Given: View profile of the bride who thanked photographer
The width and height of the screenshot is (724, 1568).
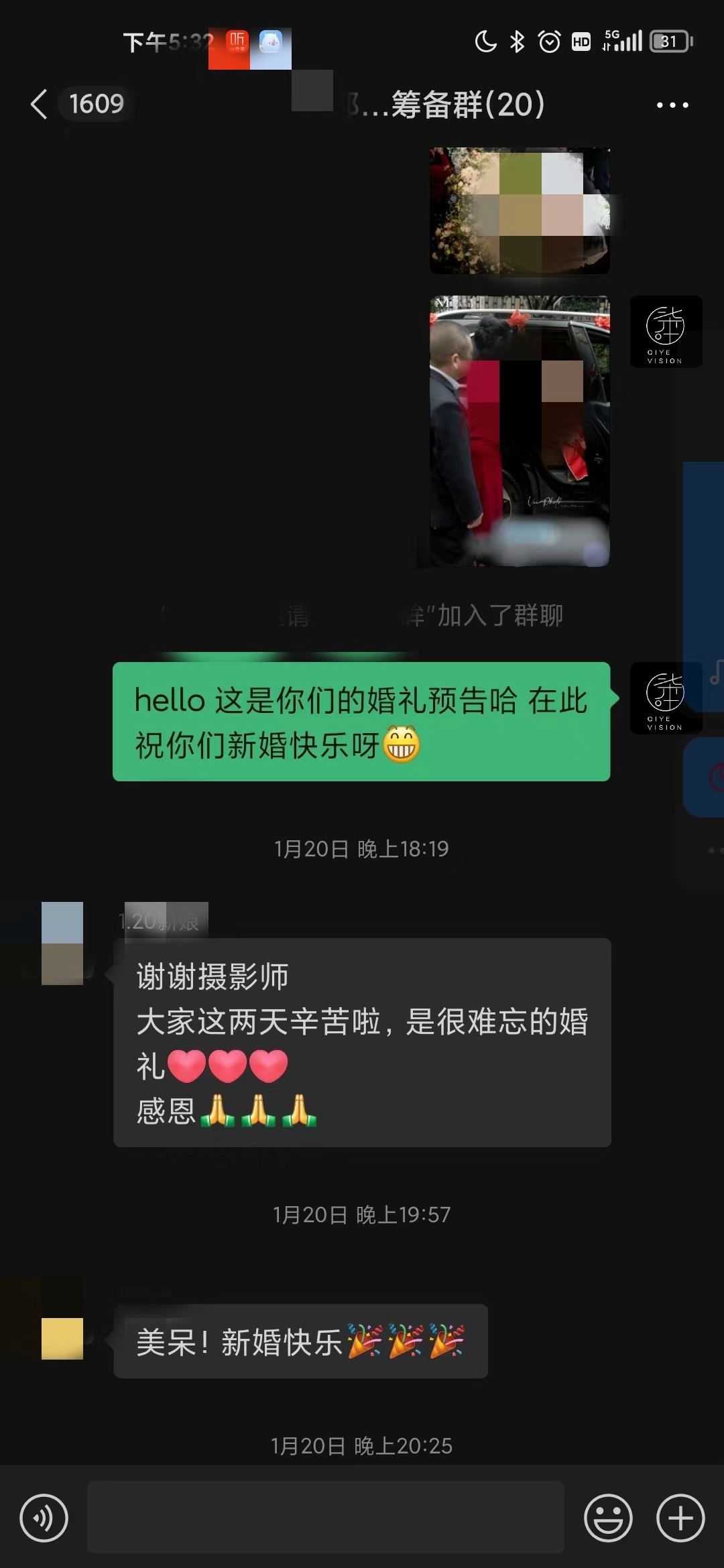Looking at the screenshot, I should click(x=62, y=943).
